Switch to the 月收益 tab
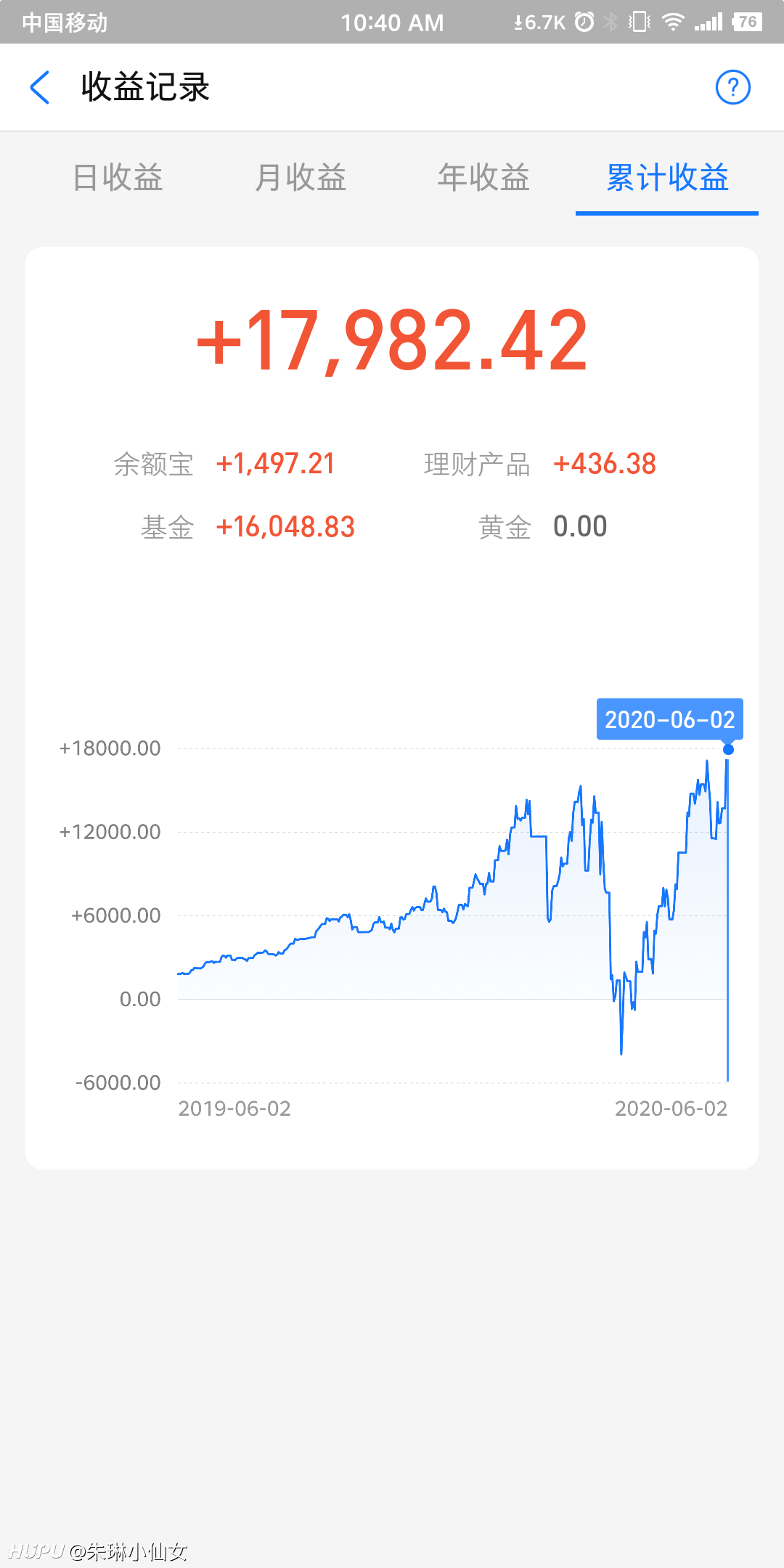Screen dimensions: 784x1568 [x=301, y=177]
